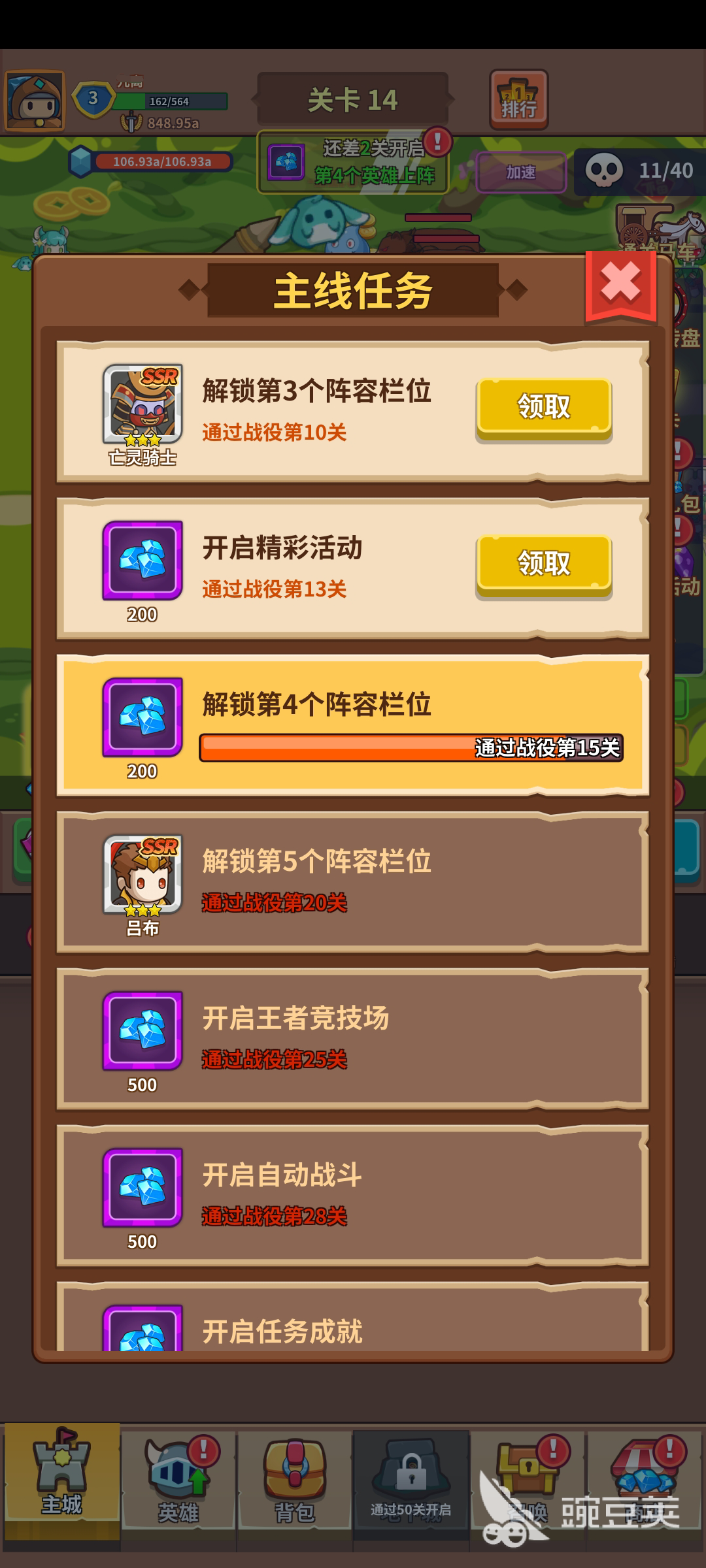Tap the 排行 ranking button
706x1568 pixels.
click(x=518, y=100)
